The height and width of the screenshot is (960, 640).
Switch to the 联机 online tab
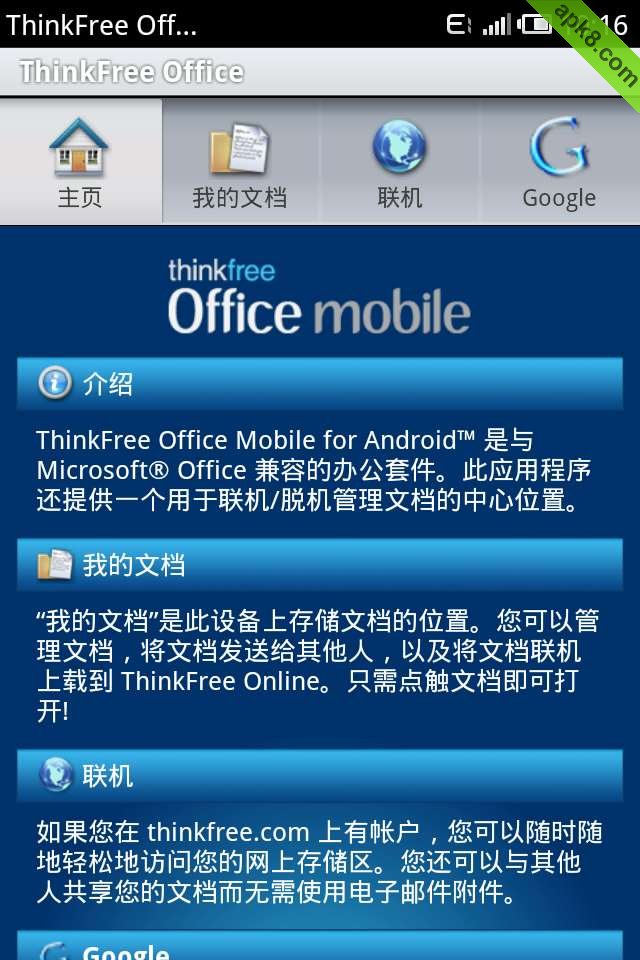tap(400, 162)
